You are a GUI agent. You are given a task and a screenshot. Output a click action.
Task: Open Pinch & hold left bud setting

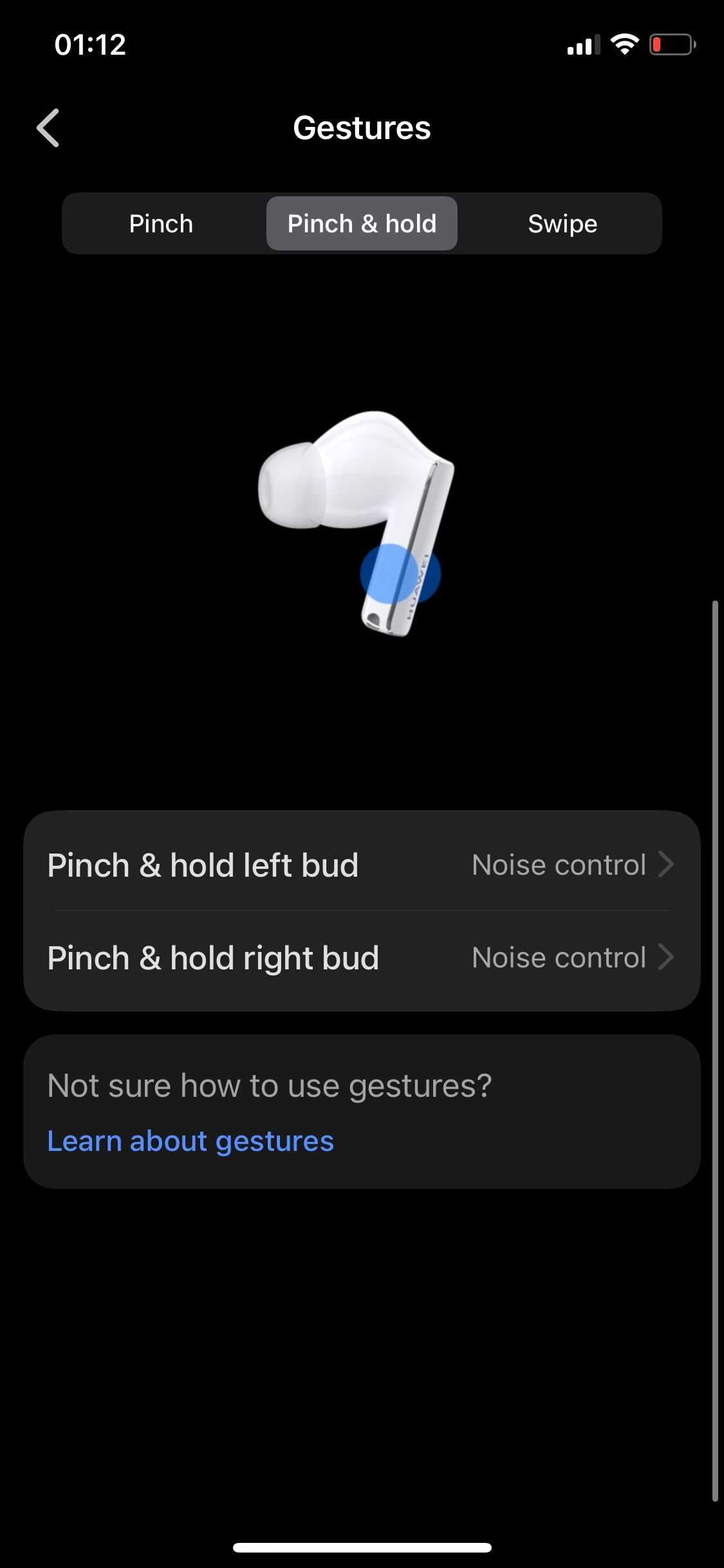click(x=362, y=864)
